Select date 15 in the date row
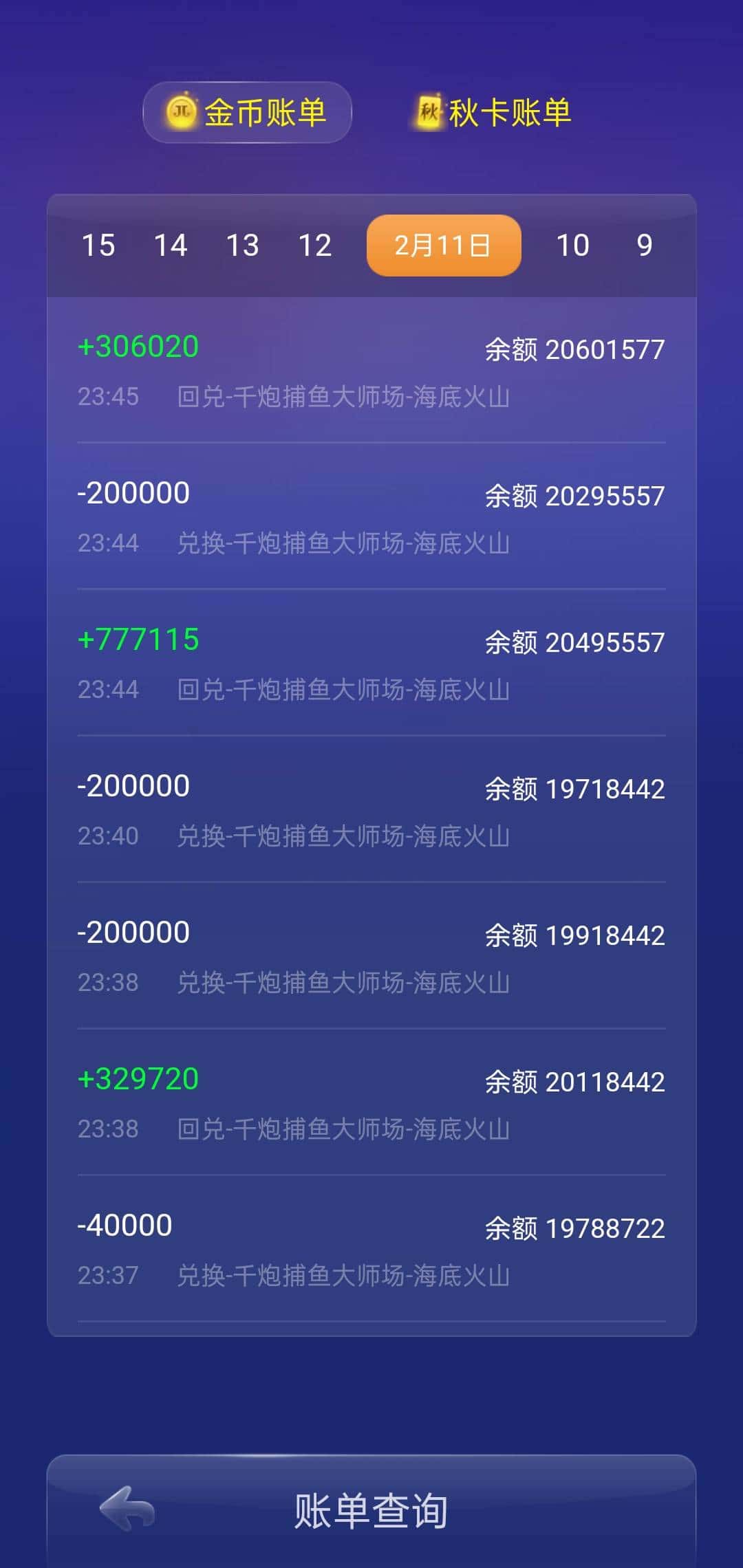743x1568 pixels. (x=99, y=245)
